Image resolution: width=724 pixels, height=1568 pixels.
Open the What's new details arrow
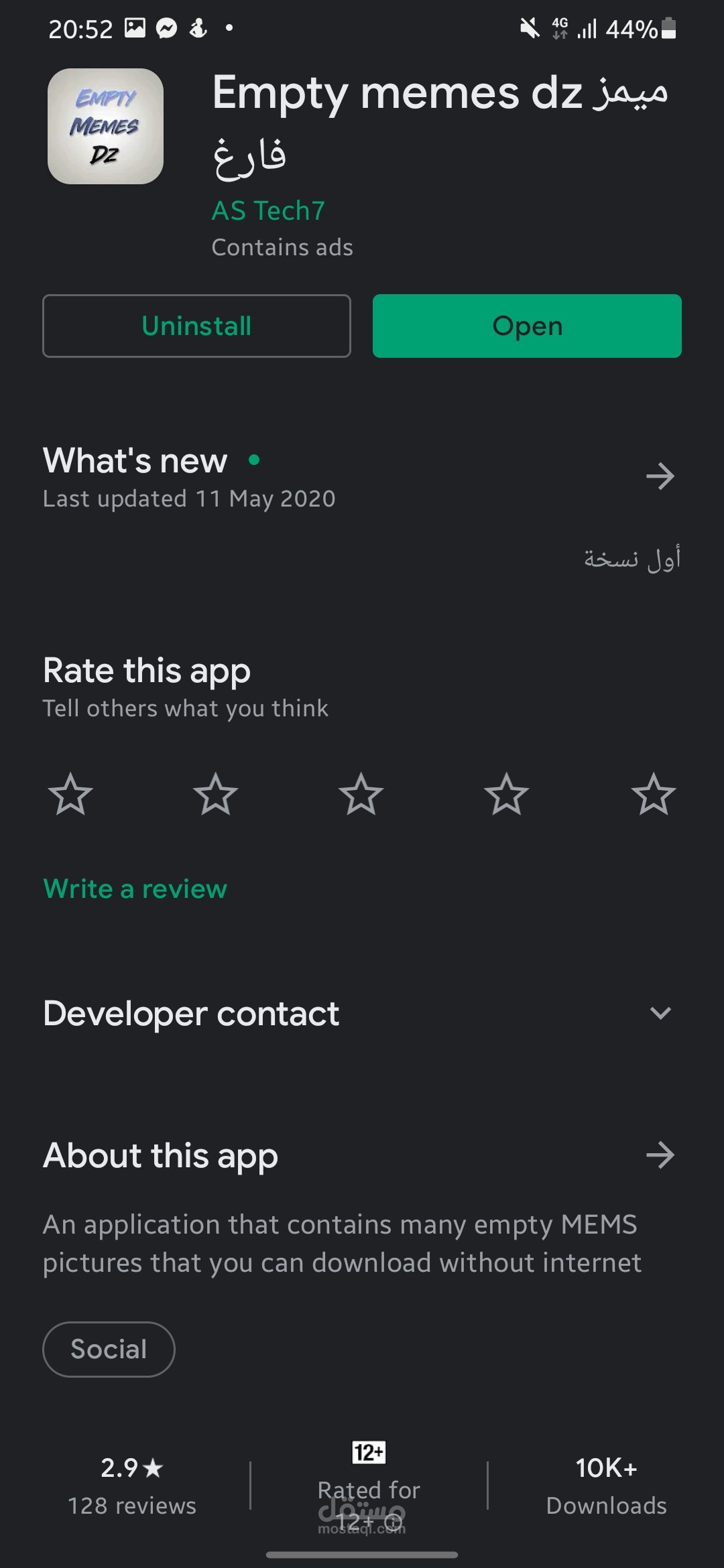pyautogui.click(x=660, y=476)
